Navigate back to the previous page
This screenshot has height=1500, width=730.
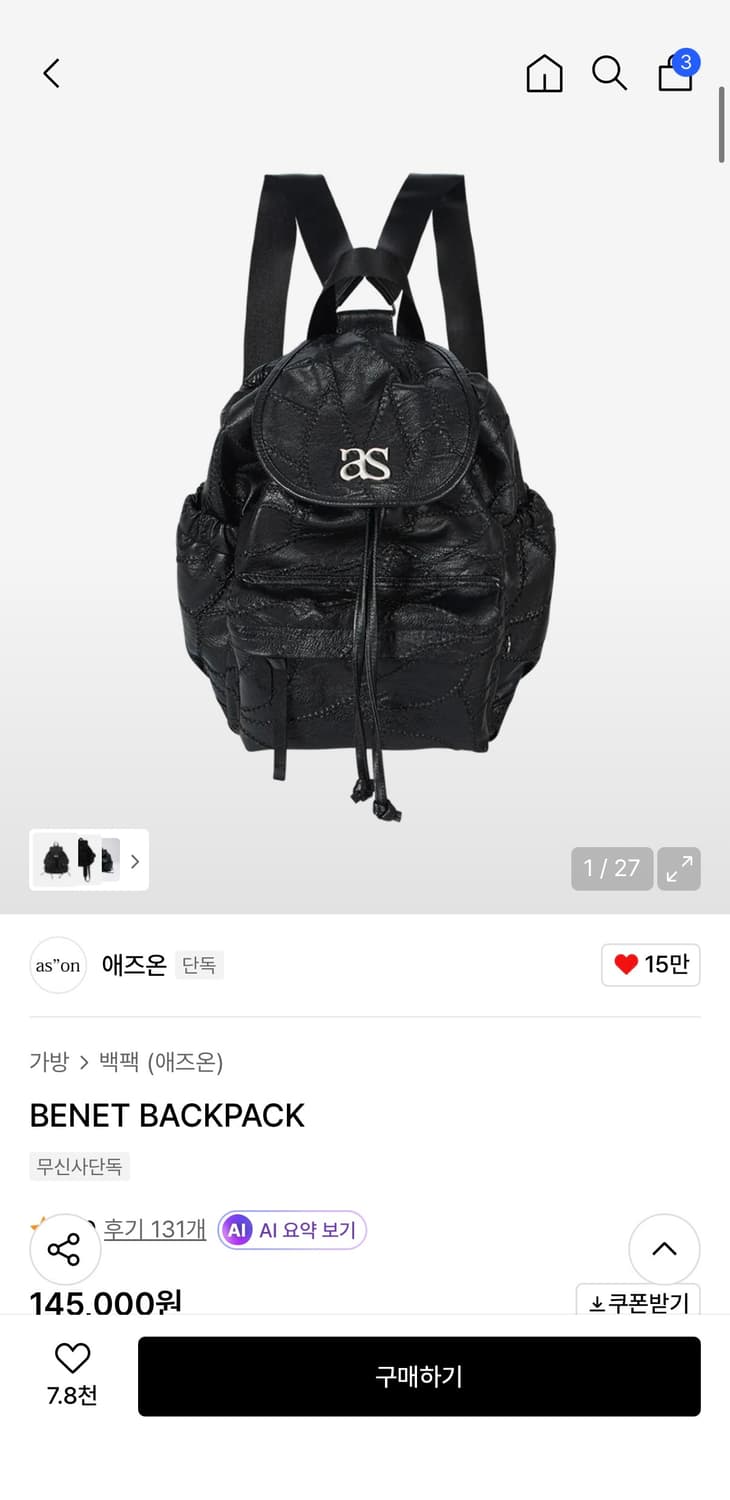(x=51, y=73)
